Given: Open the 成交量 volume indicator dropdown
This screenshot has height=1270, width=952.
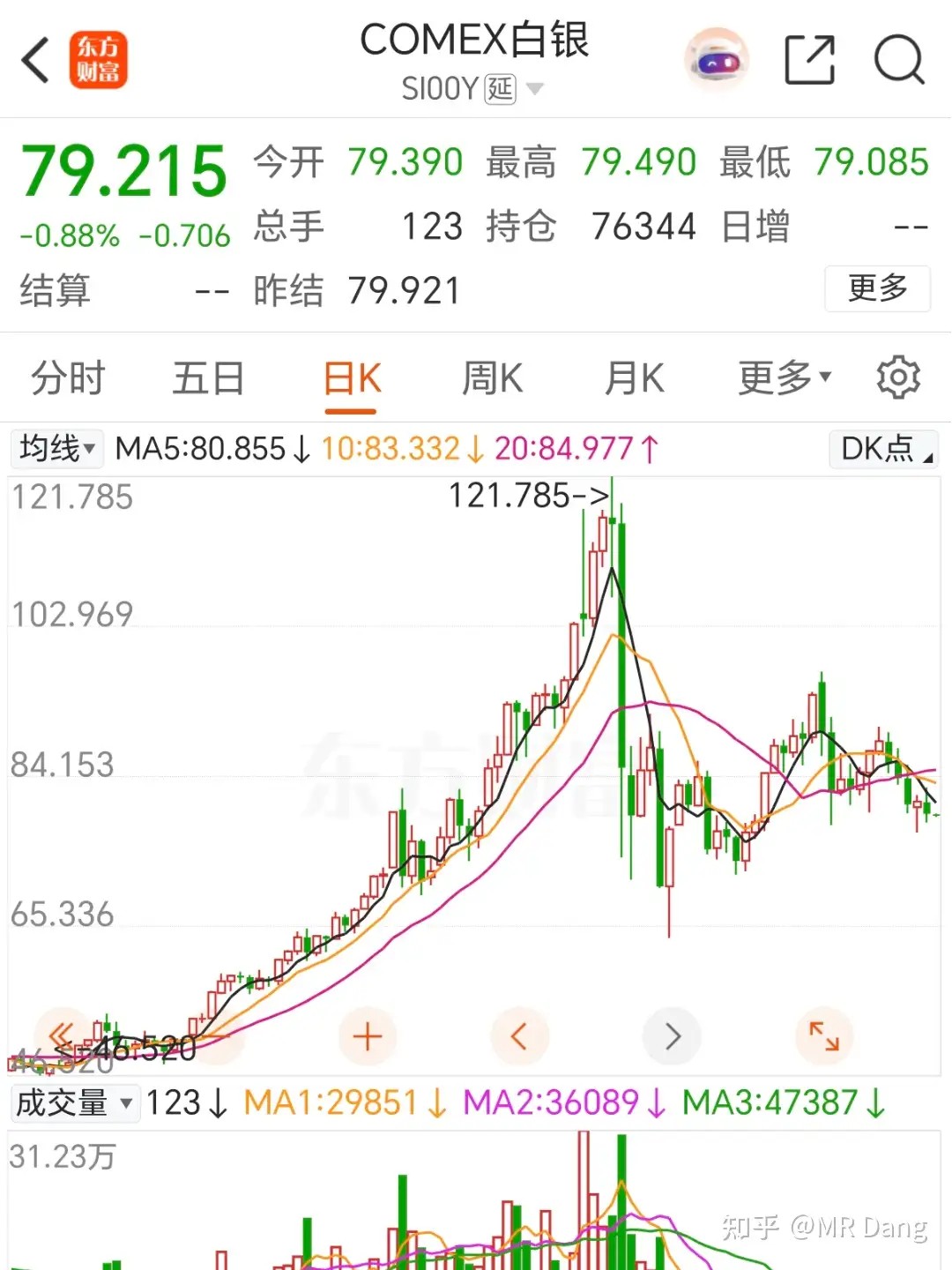Looking at the screenshot, I should click(x=75, y=1102).
